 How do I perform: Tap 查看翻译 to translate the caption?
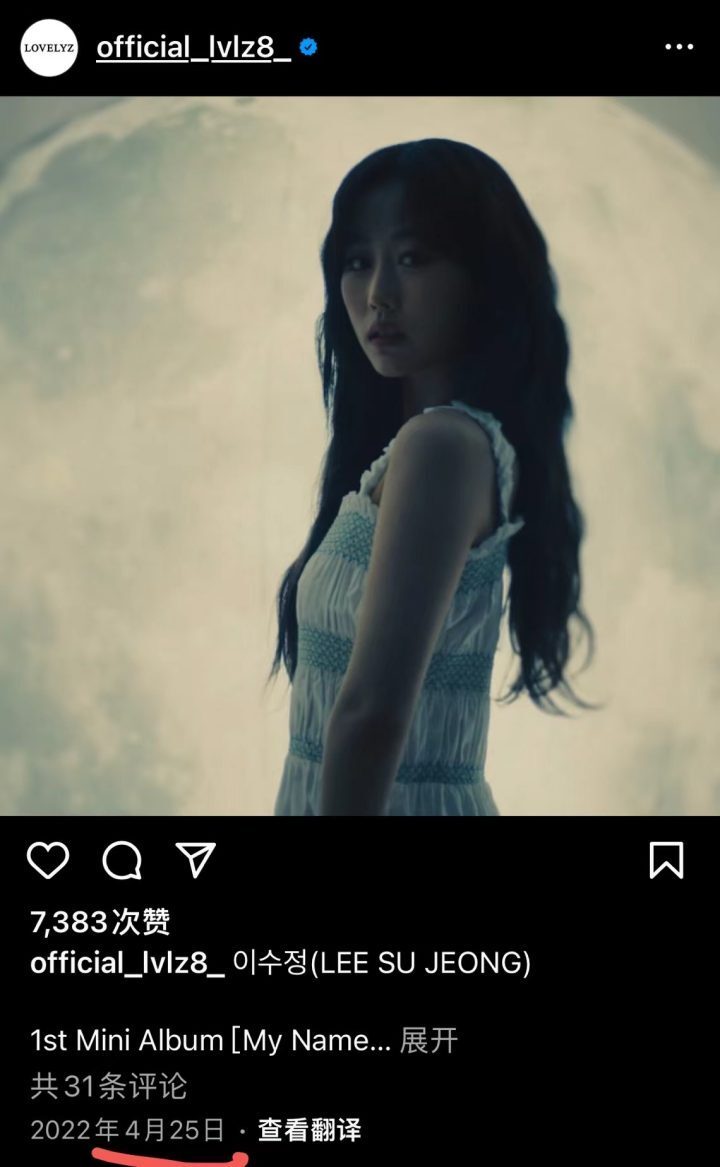(x=309, y=1130)
